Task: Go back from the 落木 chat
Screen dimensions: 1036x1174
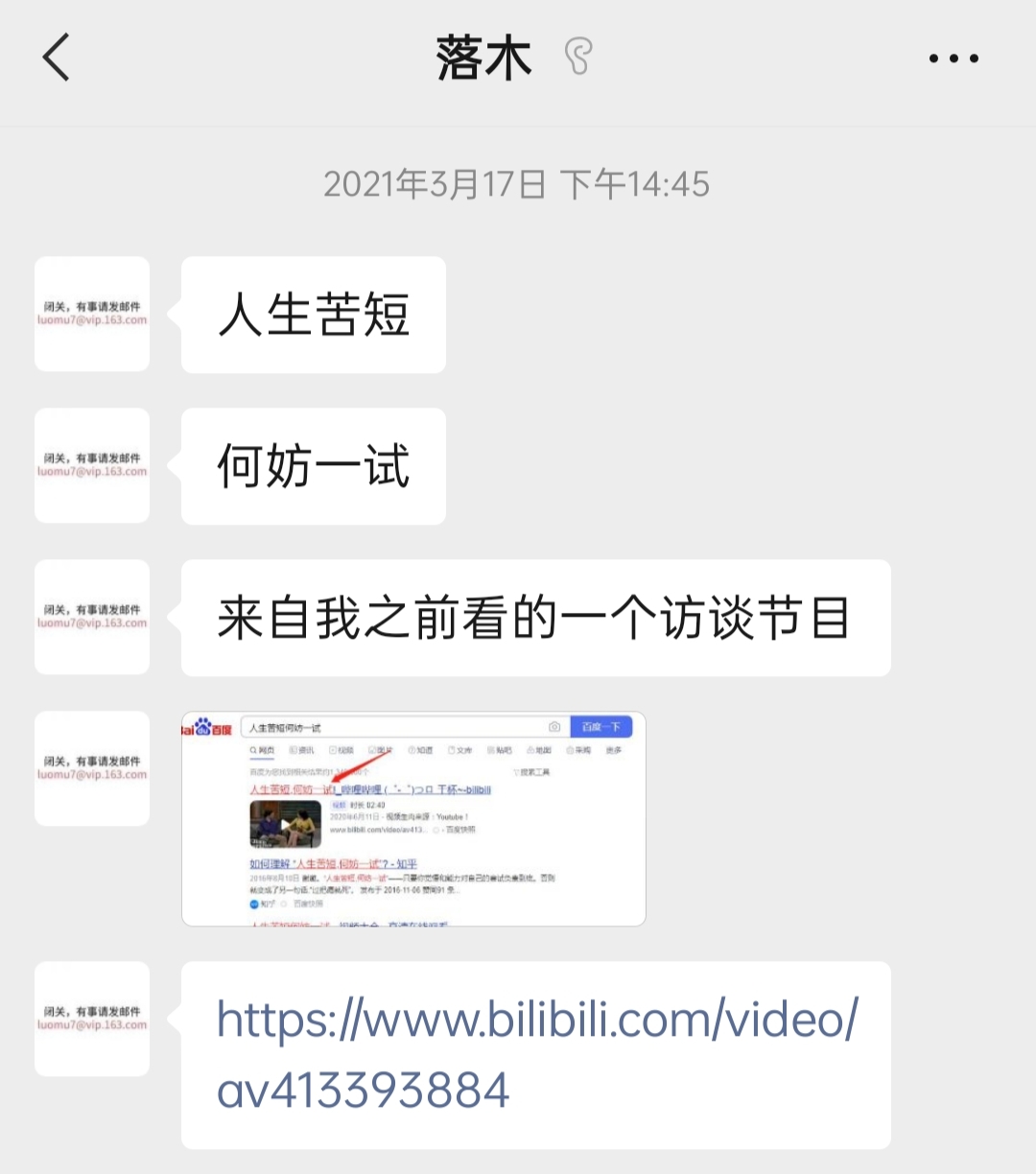Action: tap(58, 58)
